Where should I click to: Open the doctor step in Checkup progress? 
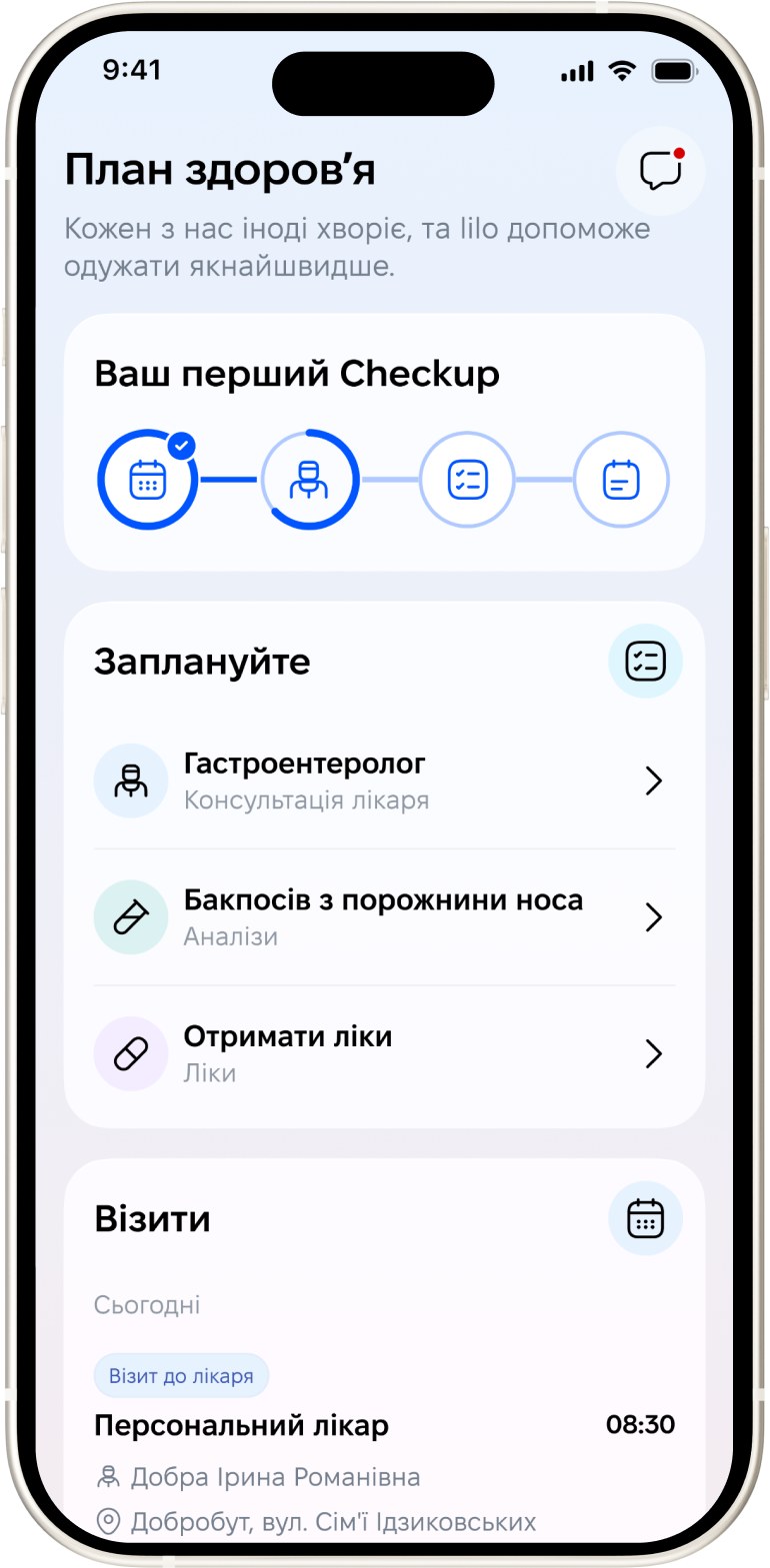tap(309, 480)
